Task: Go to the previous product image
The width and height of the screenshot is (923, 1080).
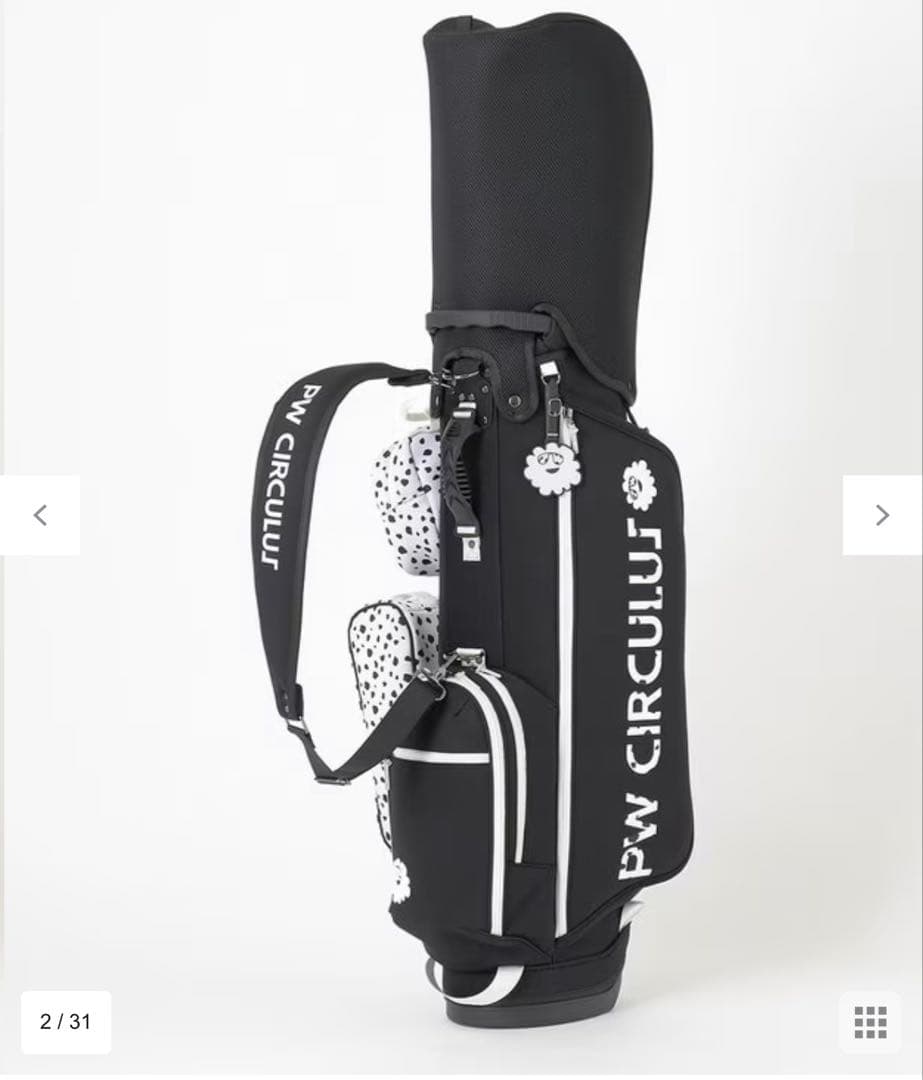Action: coord(40,515)
